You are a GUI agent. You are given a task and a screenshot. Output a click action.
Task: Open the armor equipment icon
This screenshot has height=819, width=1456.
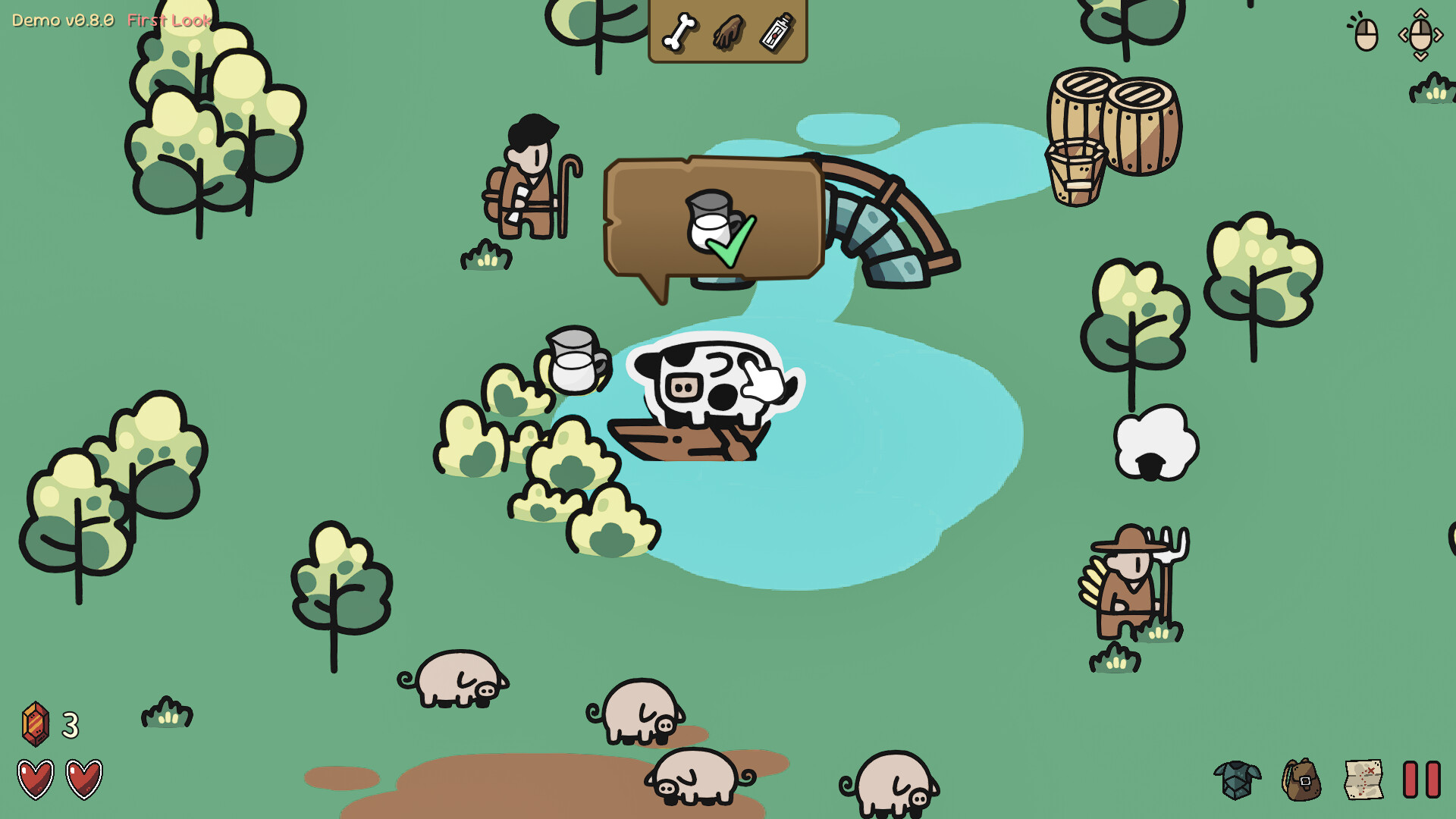(x=1237, y=780)
